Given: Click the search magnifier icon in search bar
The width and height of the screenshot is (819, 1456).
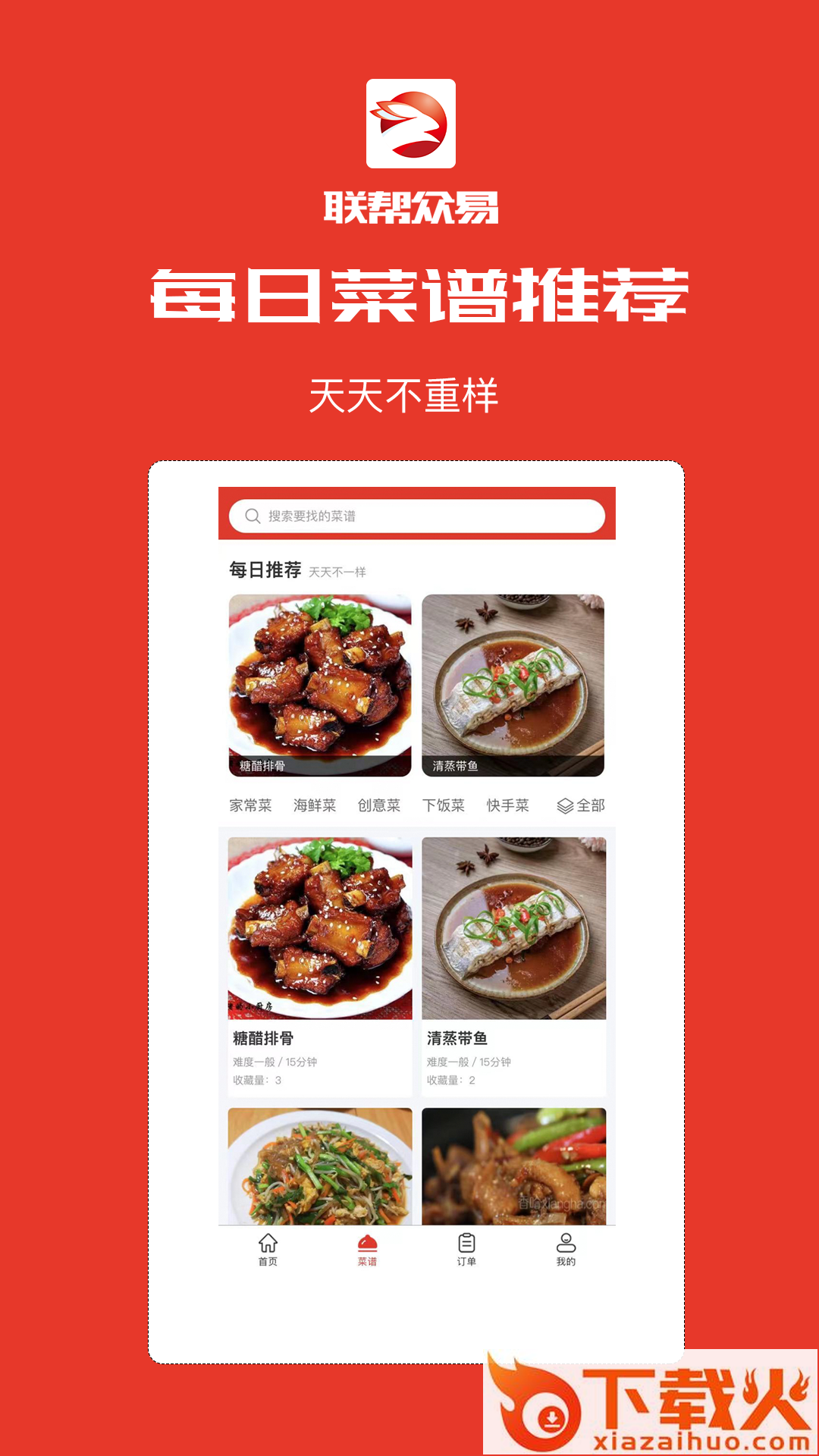Looking at the screenshot, I should pos(252,515).
